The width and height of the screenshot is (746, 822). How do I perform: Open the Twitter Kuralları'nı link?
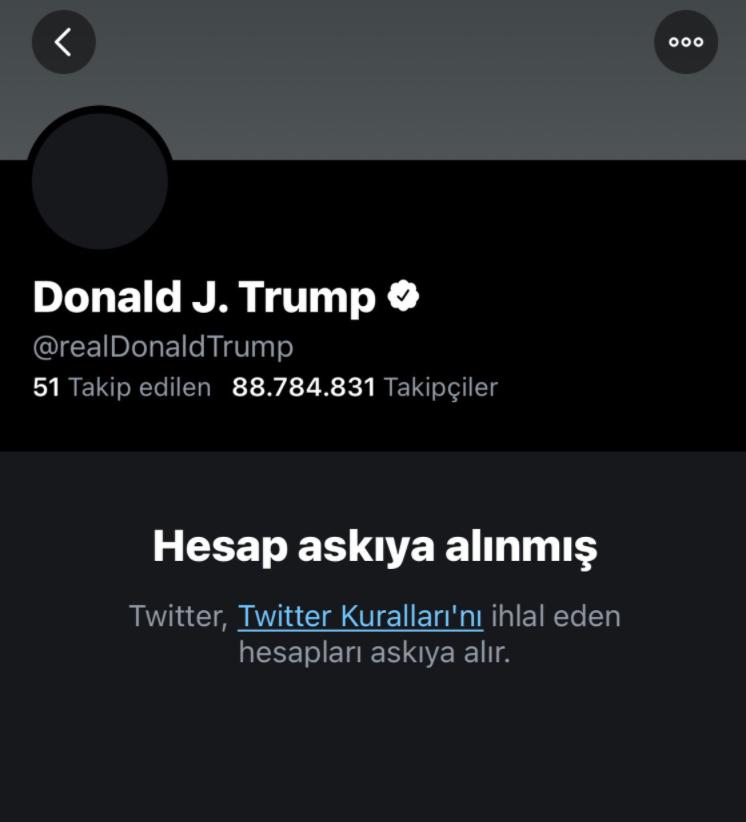(x=360, y=616)
